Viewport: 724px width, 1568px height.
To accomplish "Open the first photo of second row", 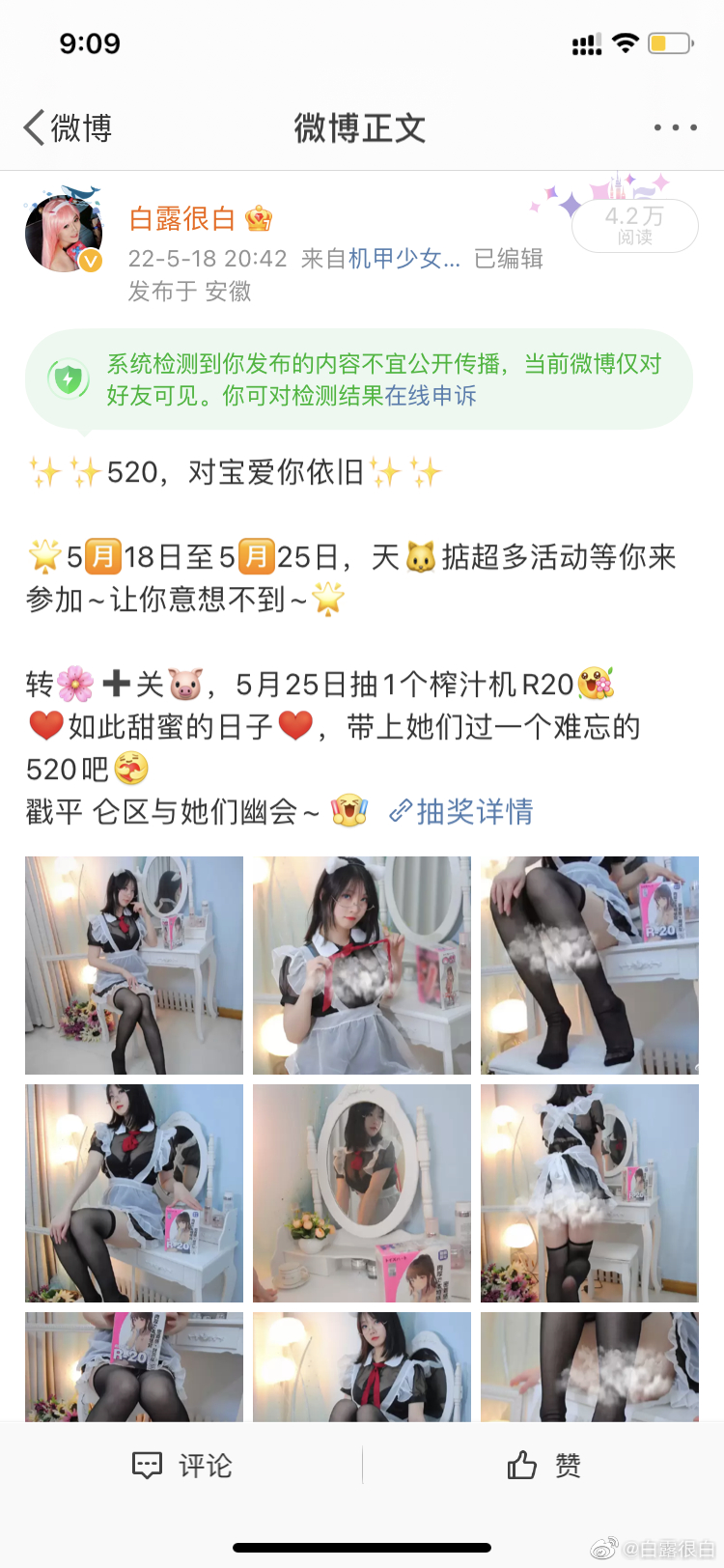I will click(134, 1193).
